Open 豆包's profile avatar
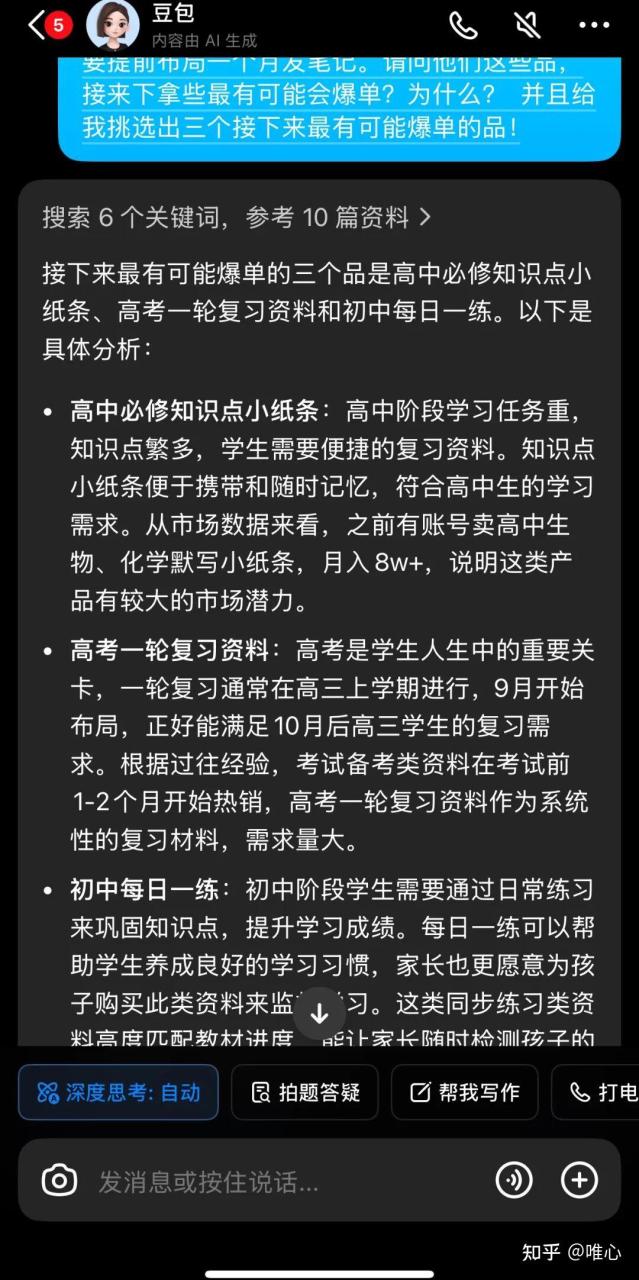The image size is (639, 1280). [113, 26]
